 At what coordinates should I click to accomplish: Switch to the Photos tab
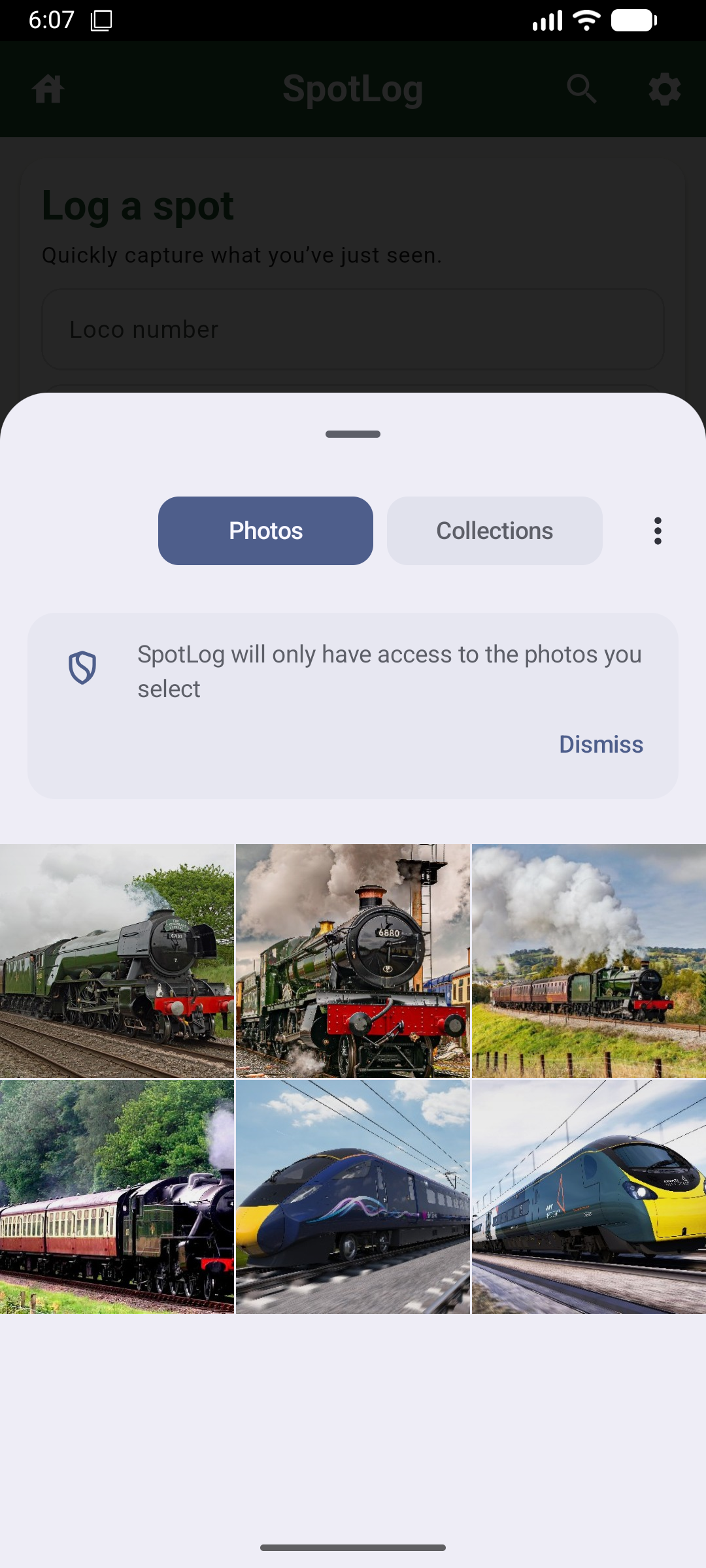click(265, 531)
